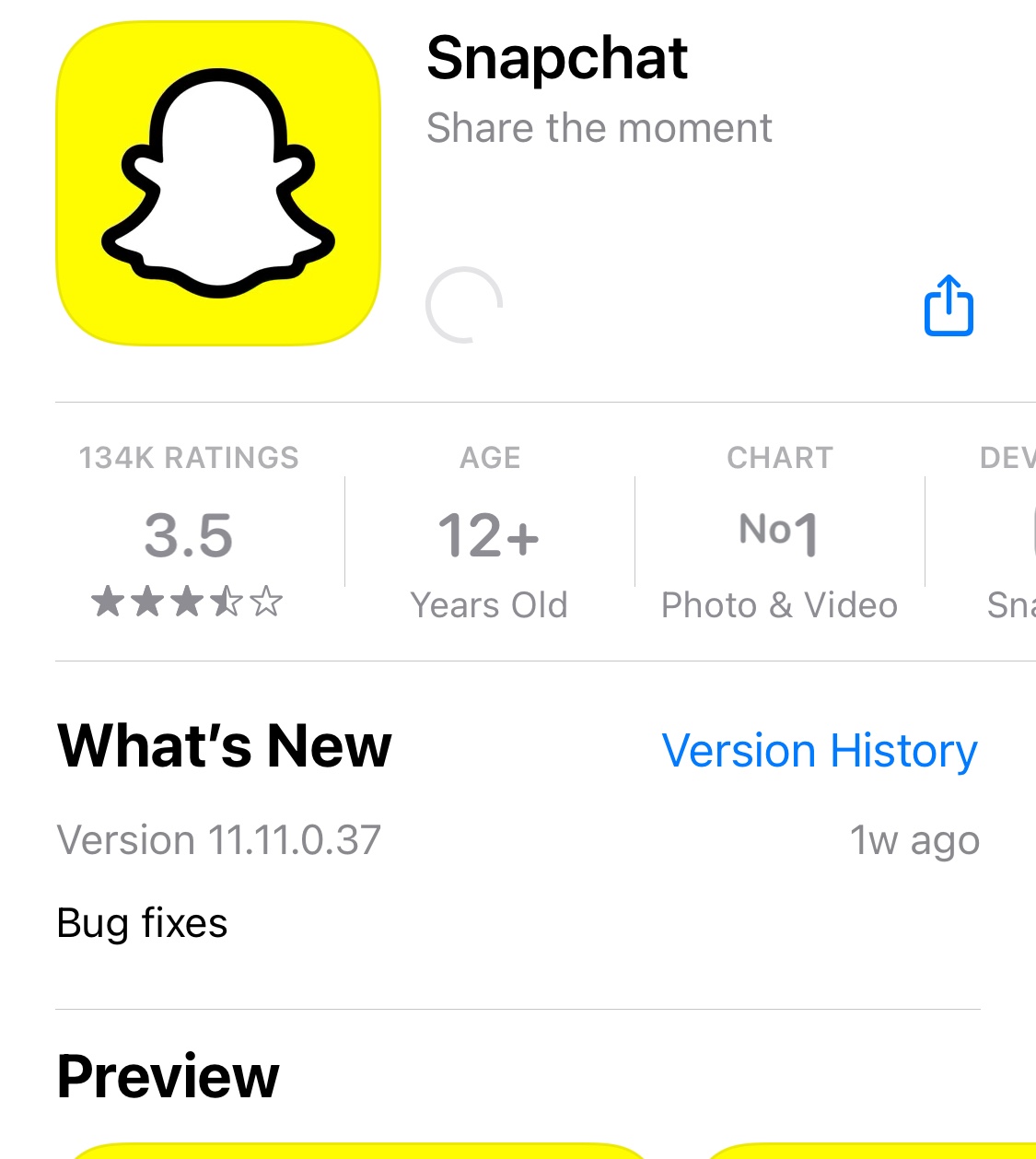Open Version History

(819, 751)
